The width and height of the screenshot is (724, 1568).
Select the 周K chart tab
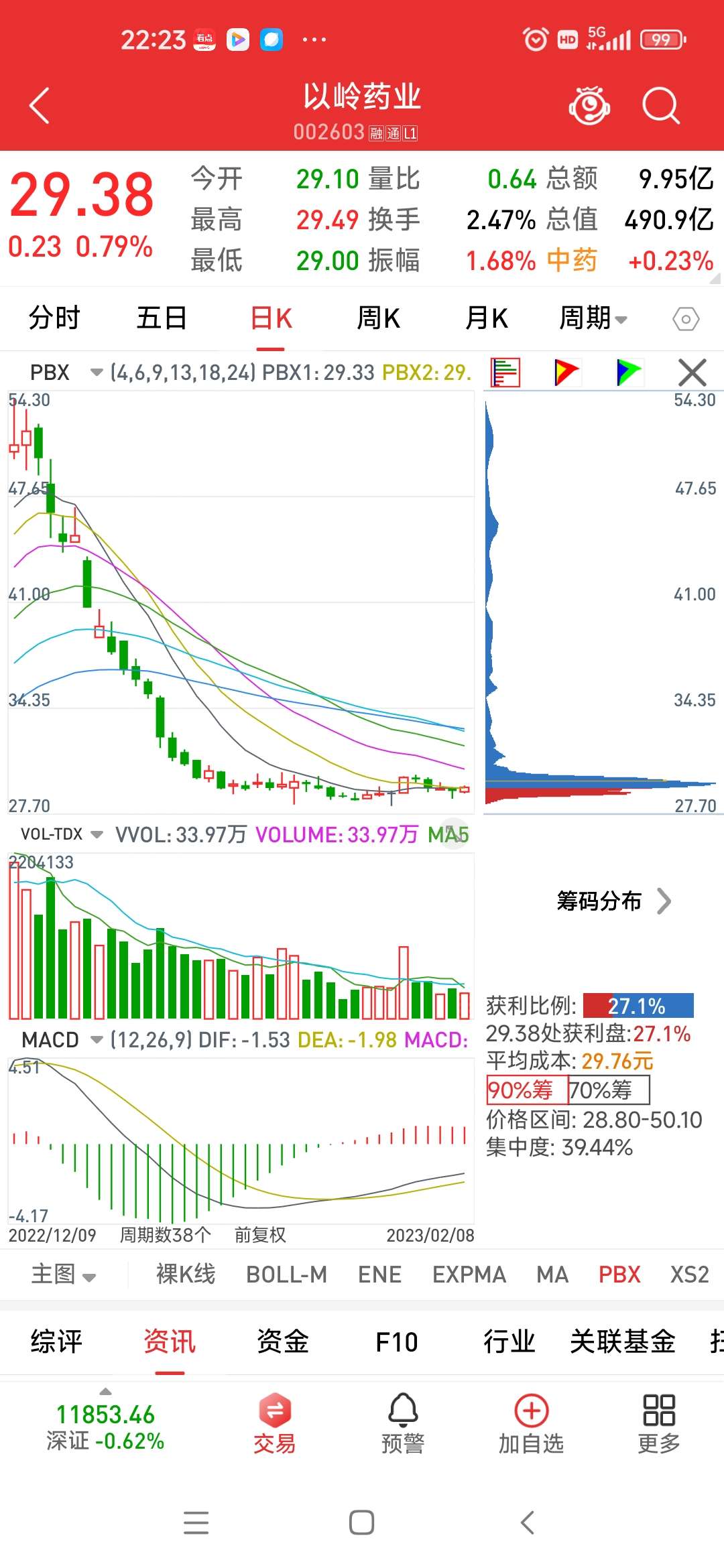pyautogui.click(x=378, y=318)
